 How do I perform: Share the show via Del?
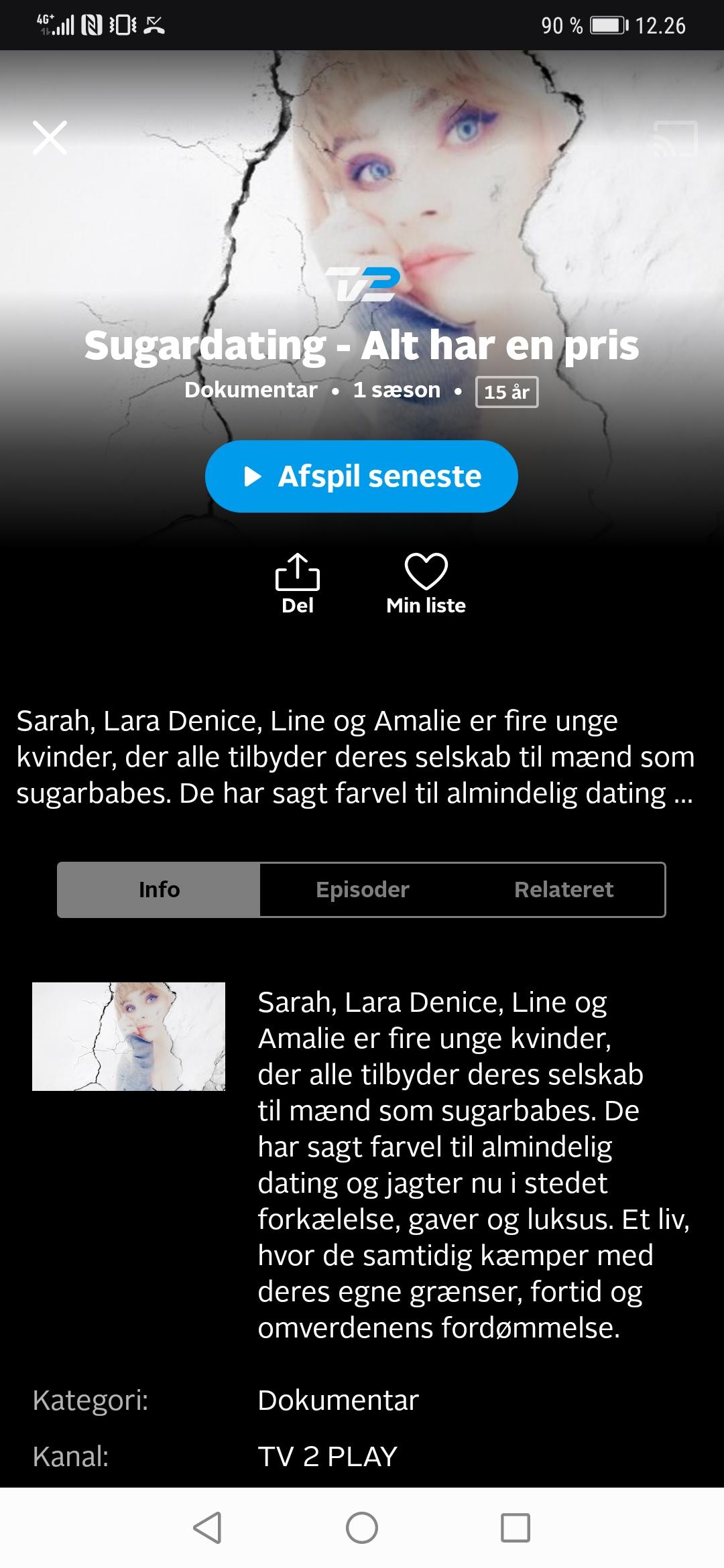[298, 583]
